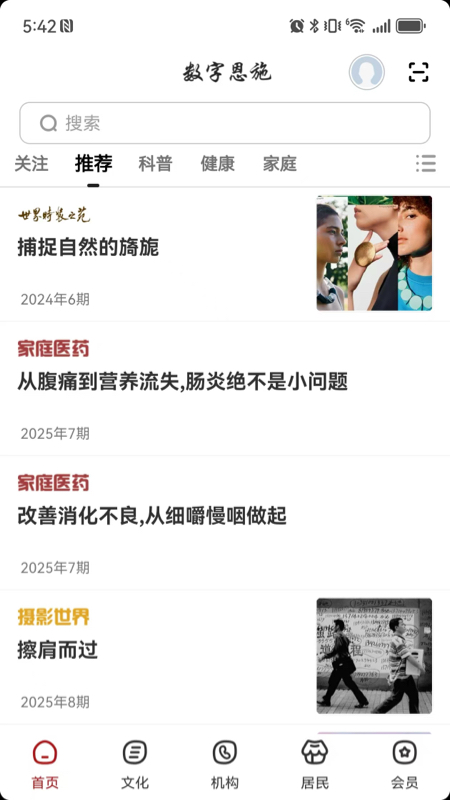Switch to the 文化 bottom tab

(x=135, y=765)
